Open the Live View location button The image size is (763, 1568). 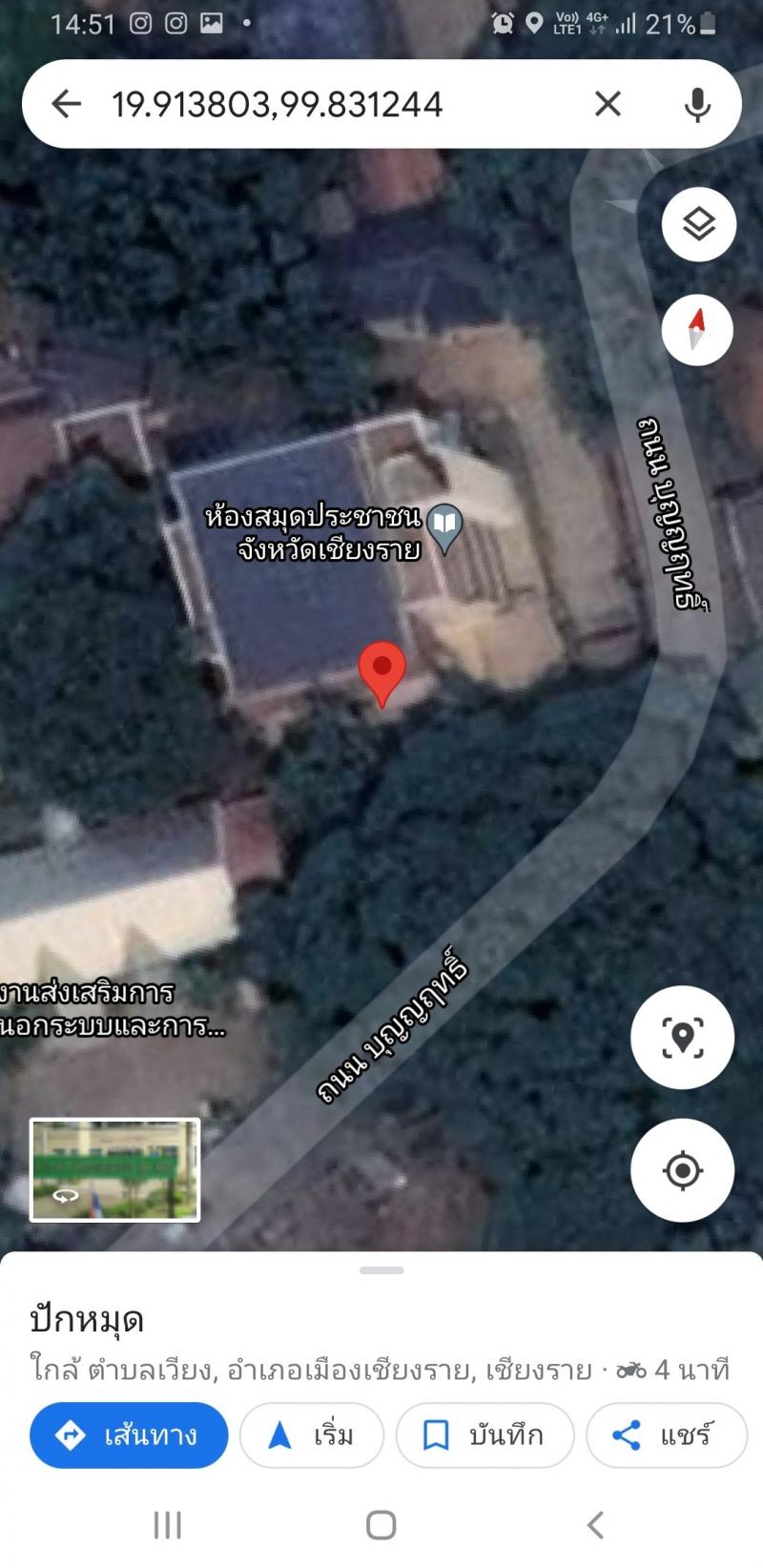click(x=682, y=1038)
